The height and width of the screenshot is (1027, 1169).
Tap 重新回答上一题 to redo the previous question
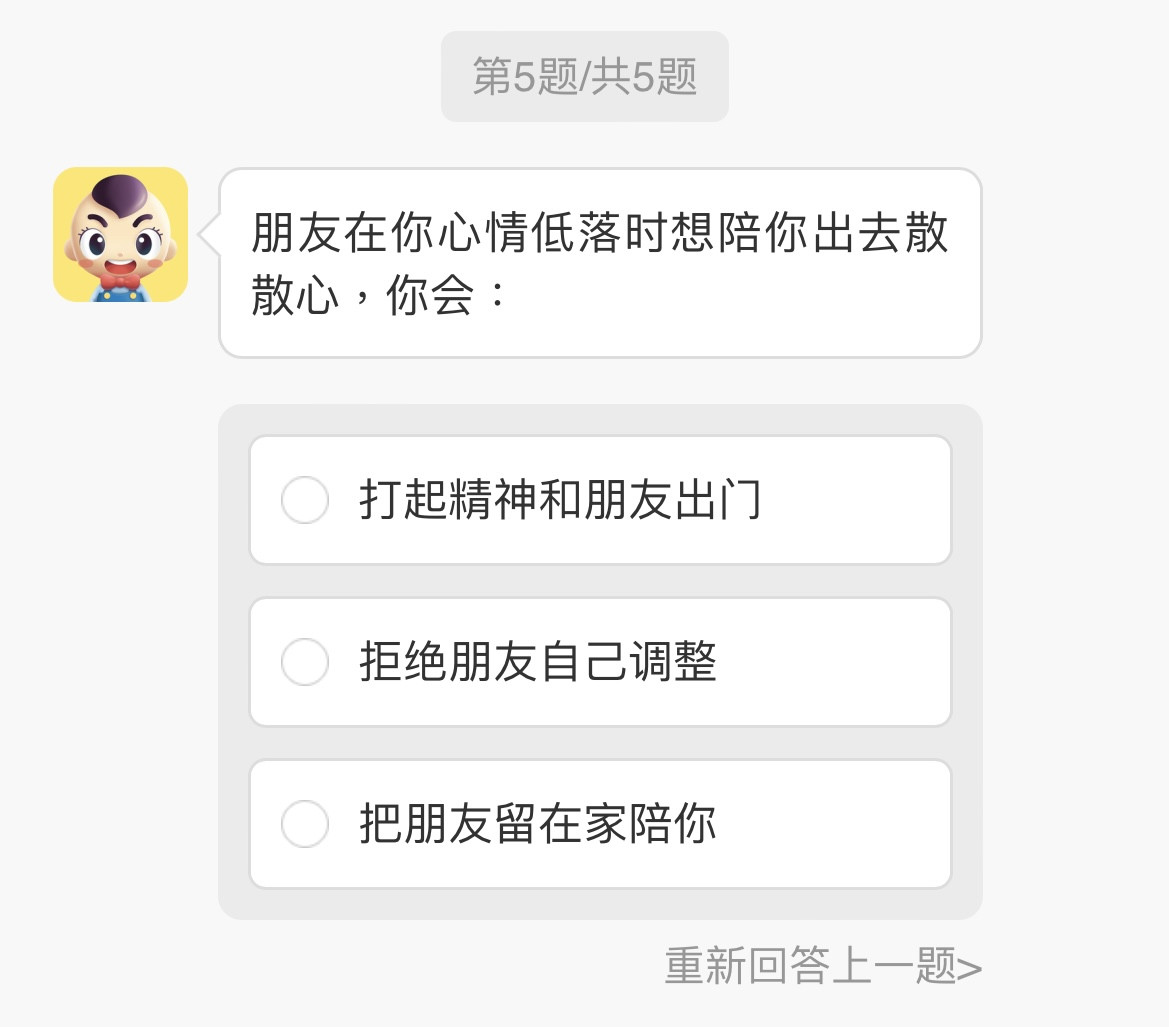(822, 967)
